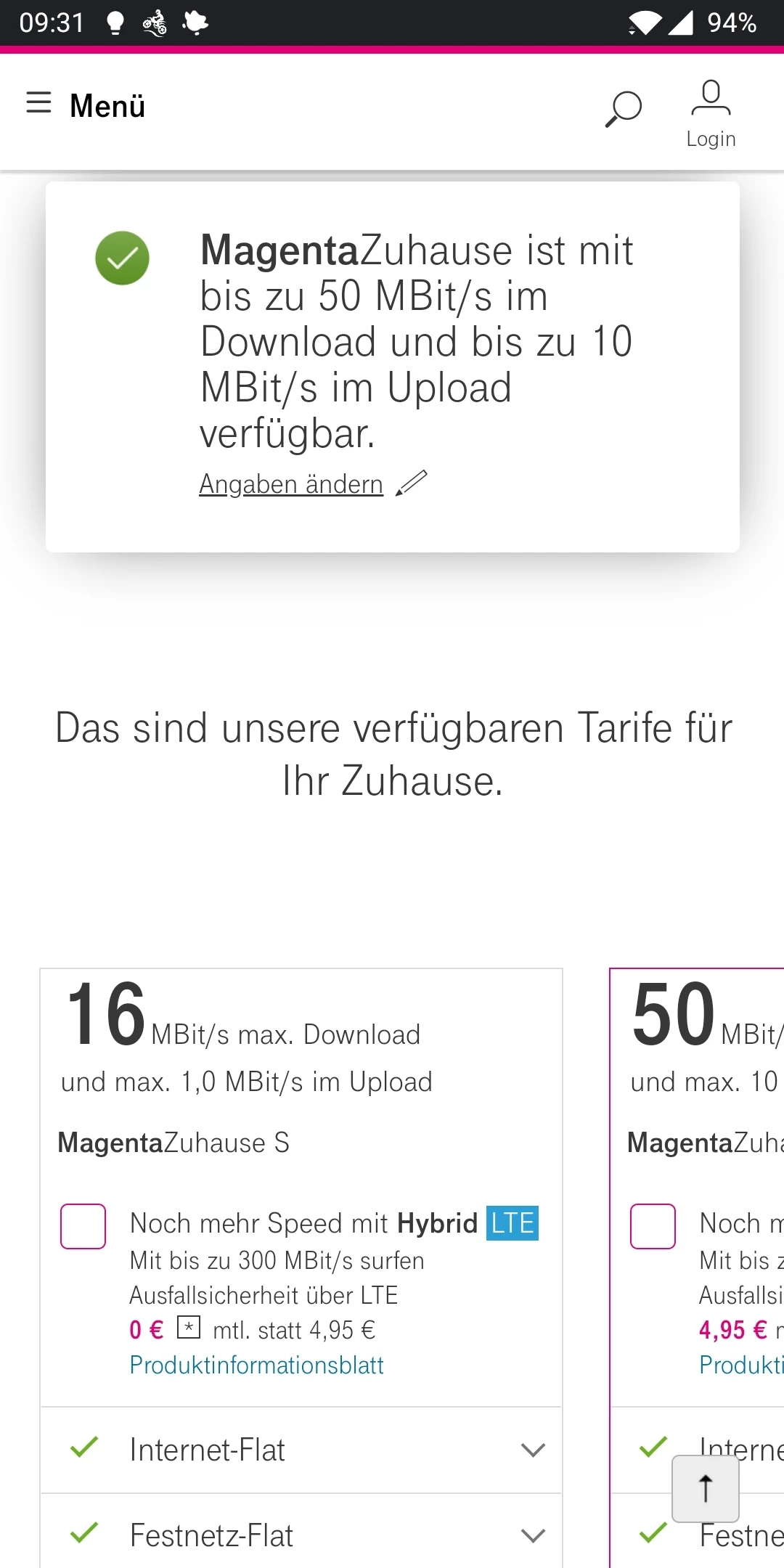This screenshot has height=1568, width=784.
Task: Open the asterisk footnote next to 0 €
Action: pyautogui.click(x=189, y=1328)
